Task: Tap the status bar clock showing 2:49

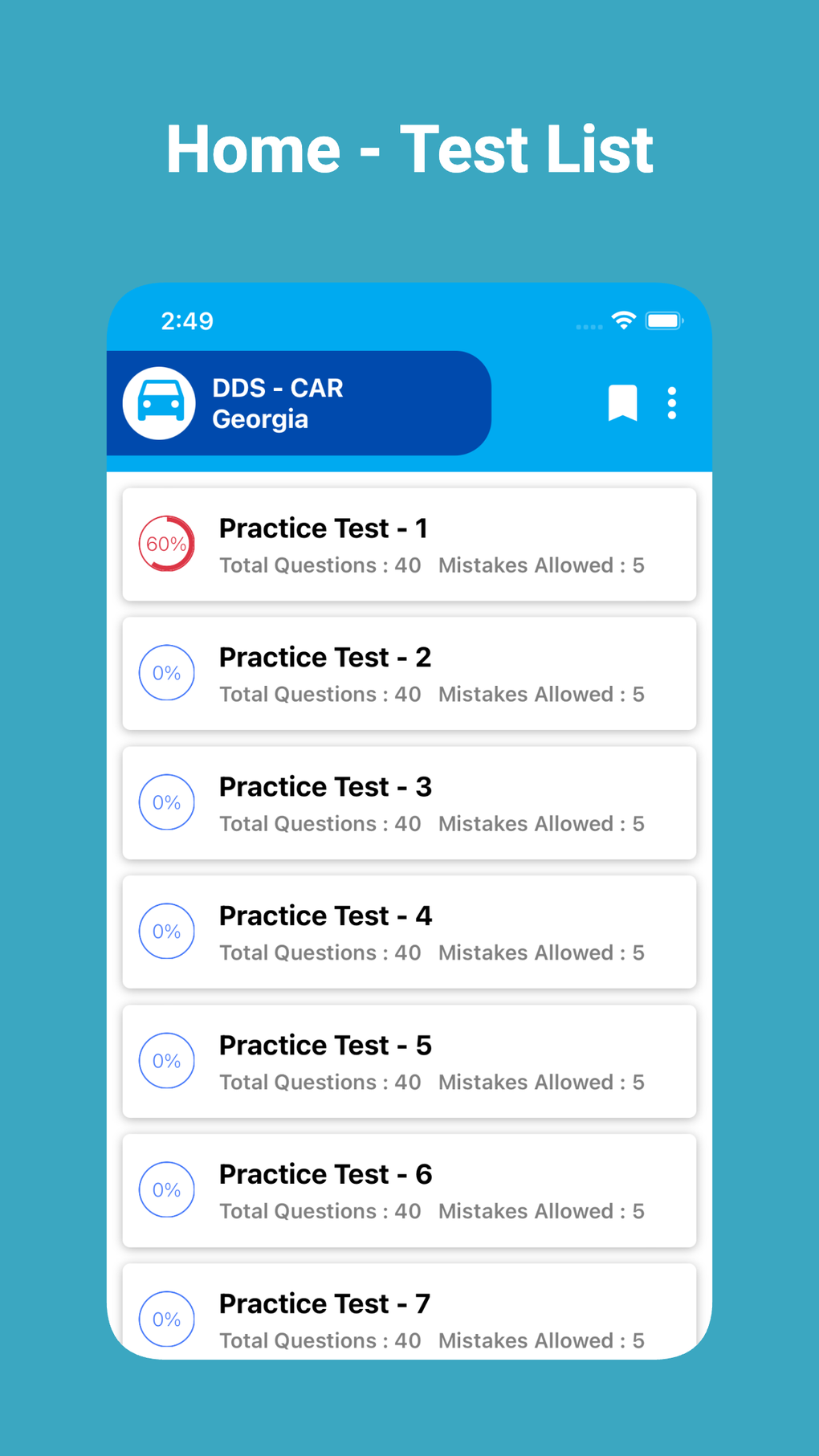Action: coord(187,320)
